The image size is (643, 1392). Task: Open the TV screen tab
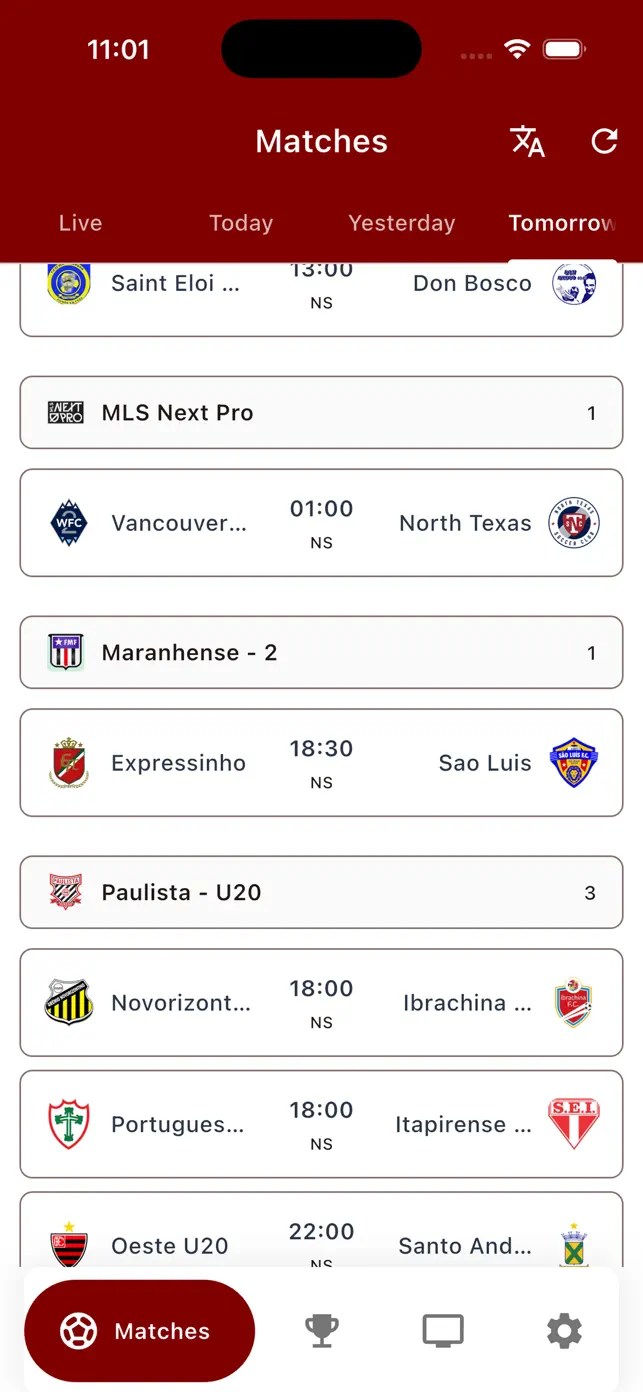coord(443,1331)
